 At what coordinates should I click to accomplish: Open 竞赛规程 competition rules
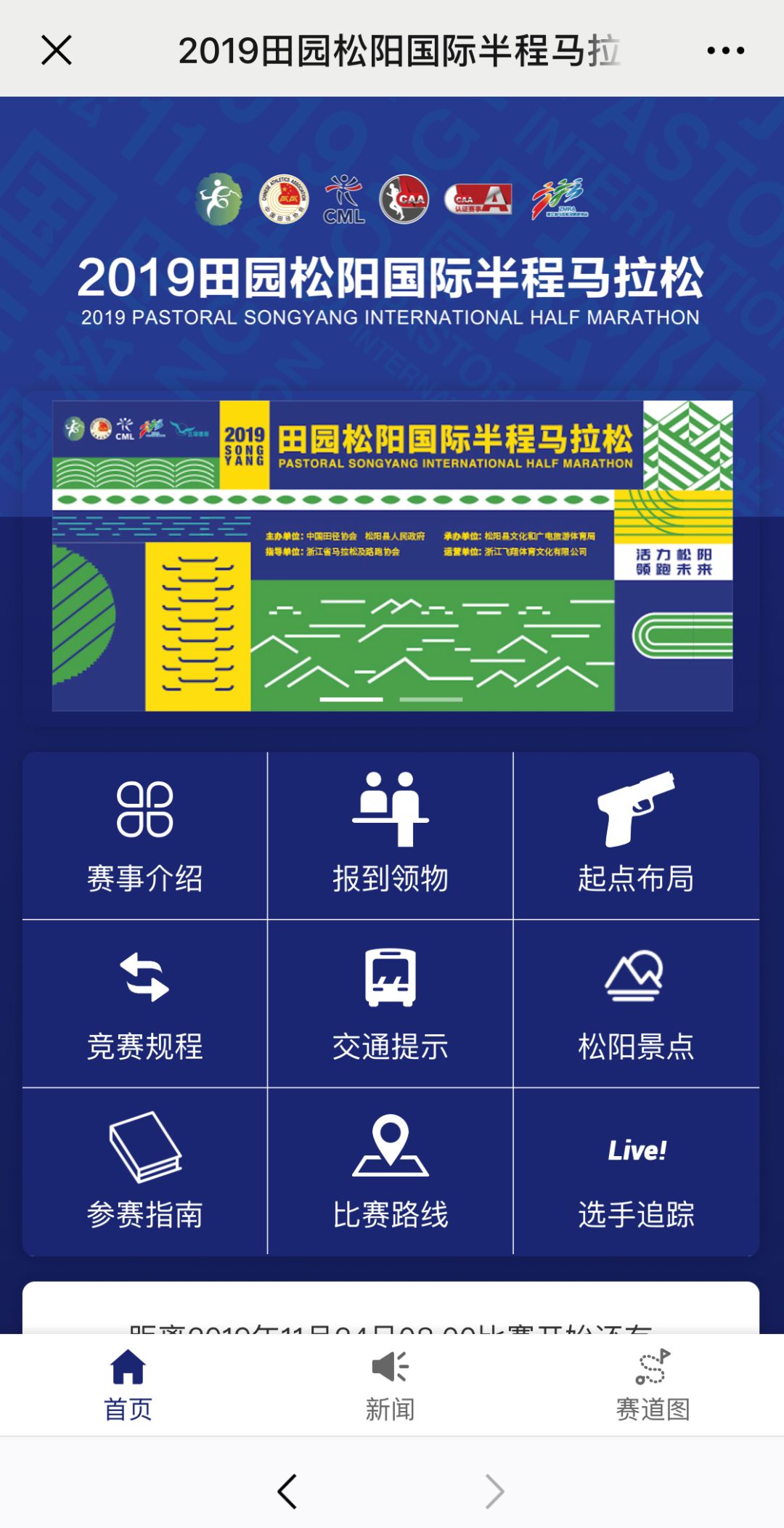tap(145, 1004)
